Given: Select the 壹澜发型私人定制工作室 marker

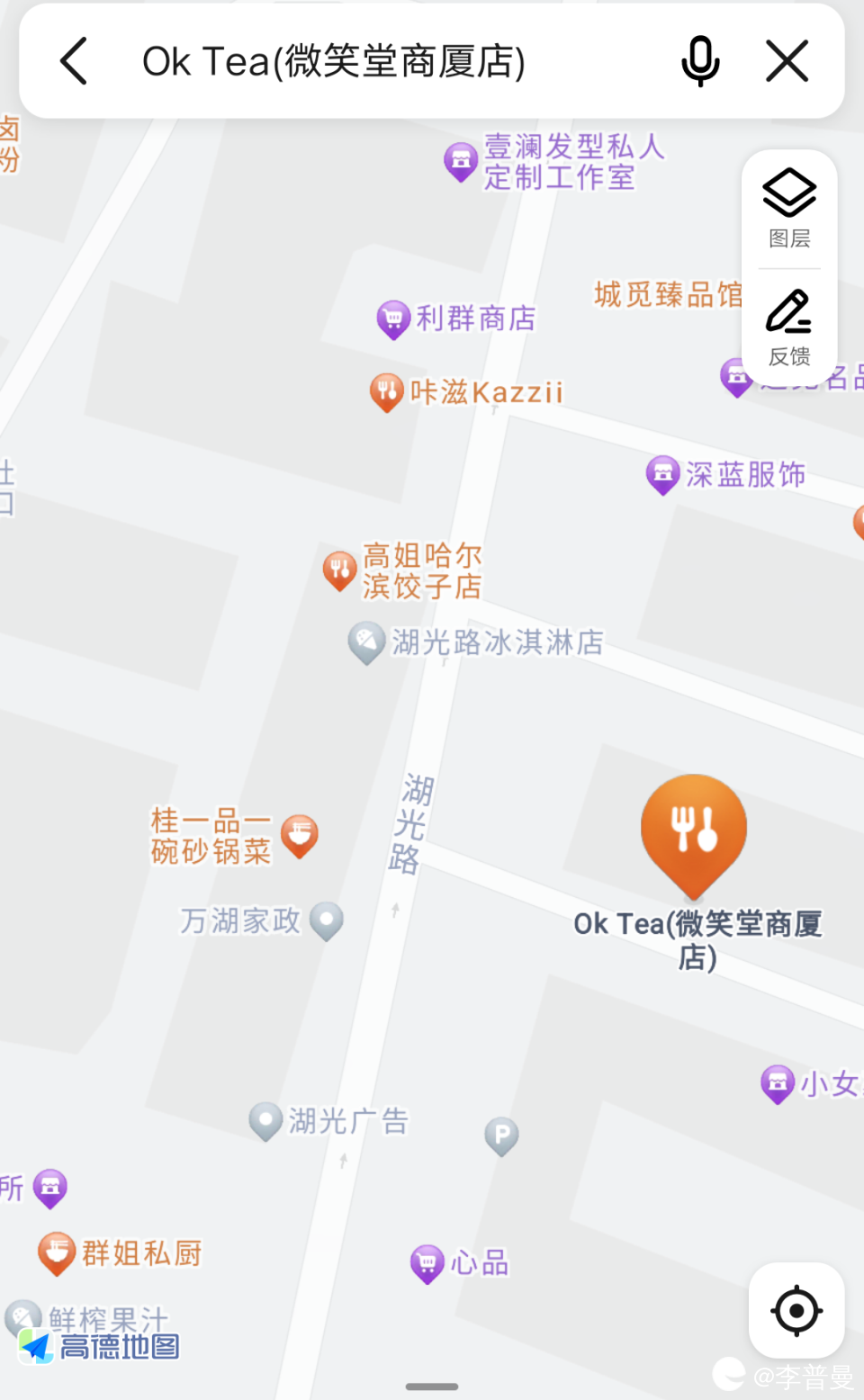Looking at the screenshot, I should (461, 161).
